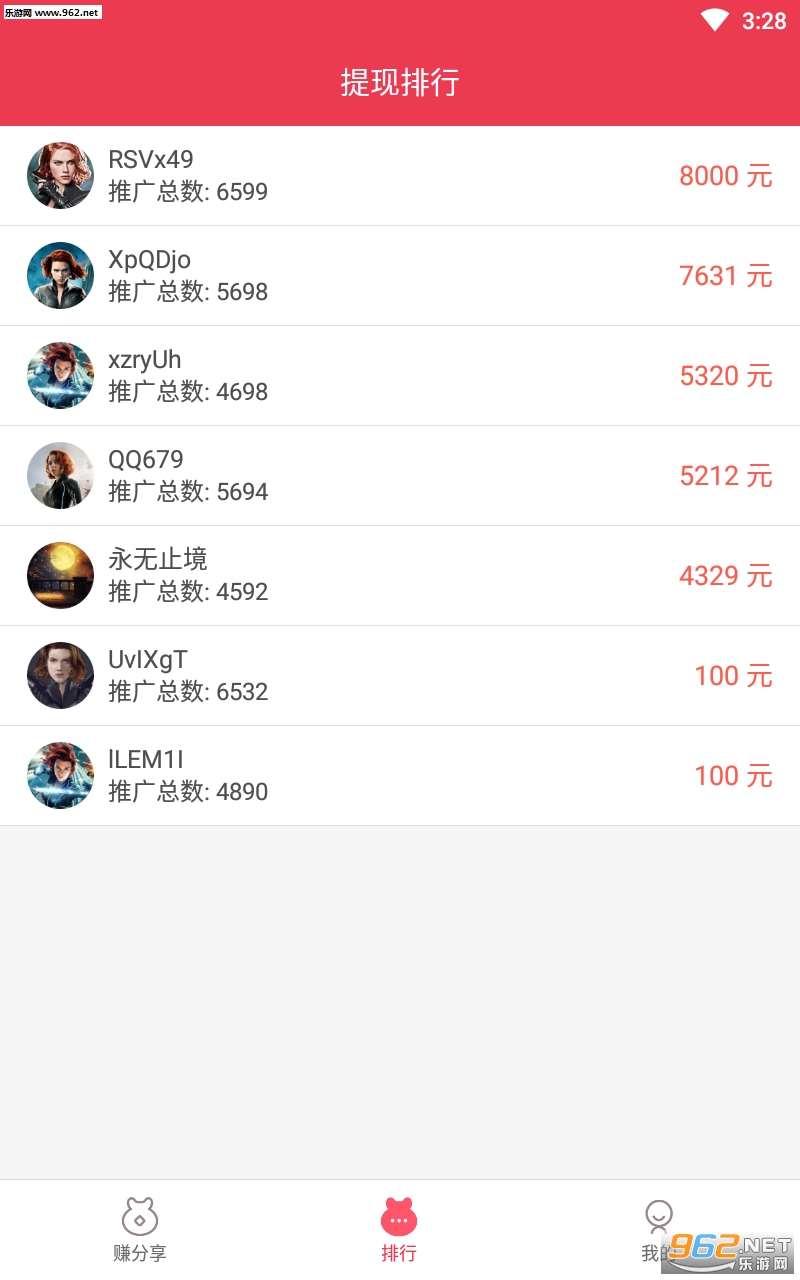Select the 排行 tab
This screenshot has height=1280, width=800.
pyautogui.click(x=399, y=1230)
